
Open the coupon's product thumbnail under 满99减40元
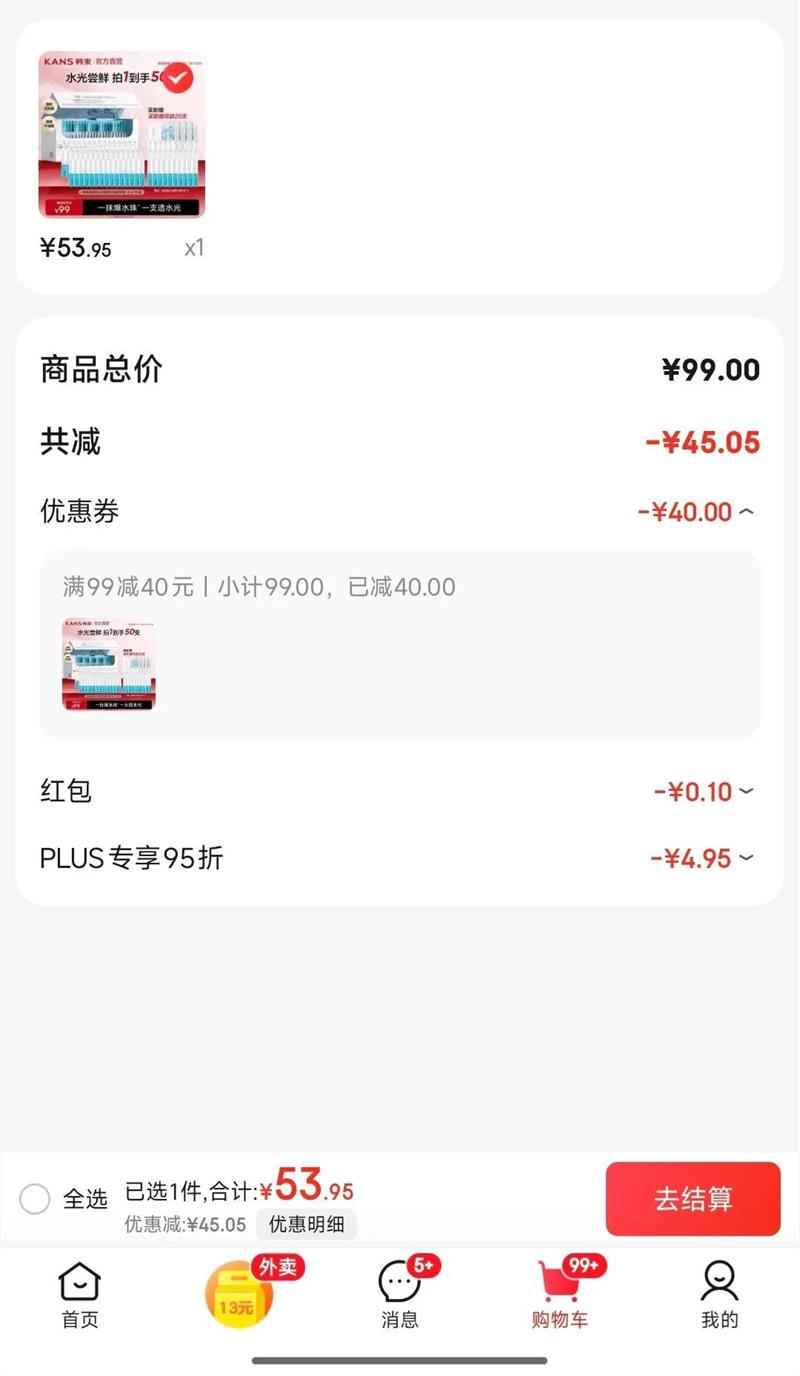(x=109, y=664)
